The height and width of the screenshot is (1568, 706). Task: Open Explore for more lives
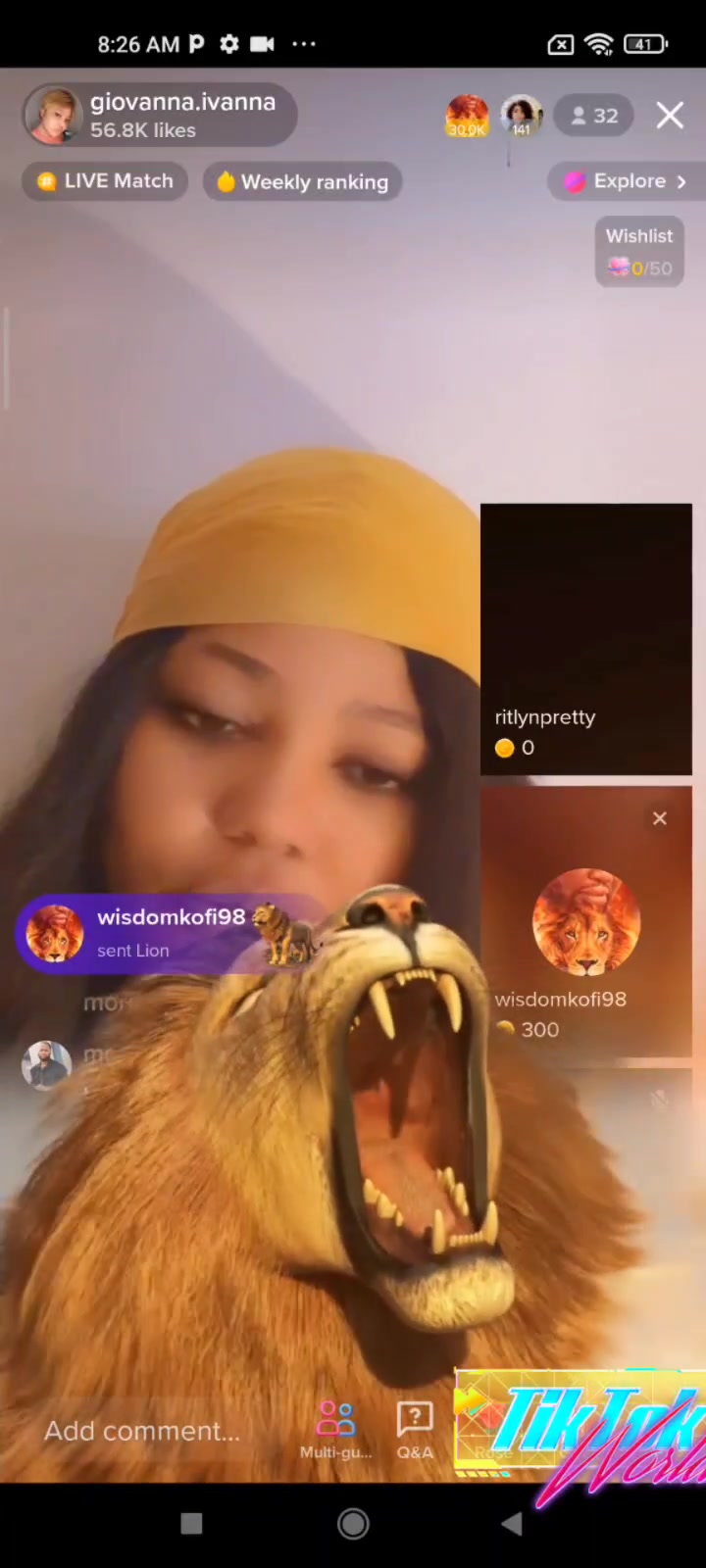point(627,181)
